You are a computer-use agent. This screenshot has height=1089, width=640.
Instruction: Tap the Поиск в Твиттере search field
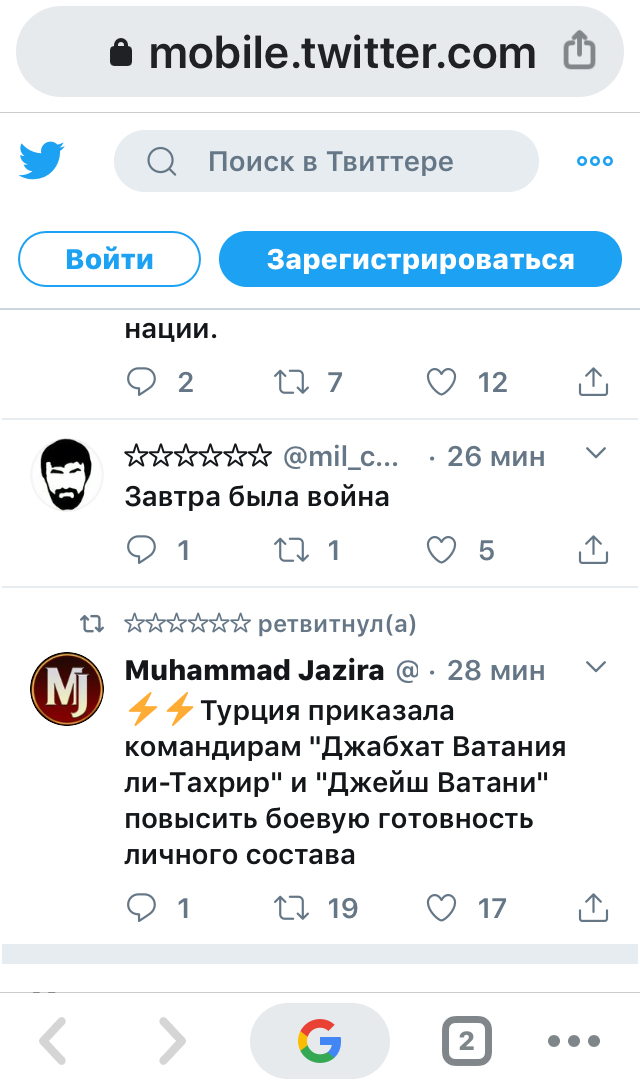click(328, 161)
